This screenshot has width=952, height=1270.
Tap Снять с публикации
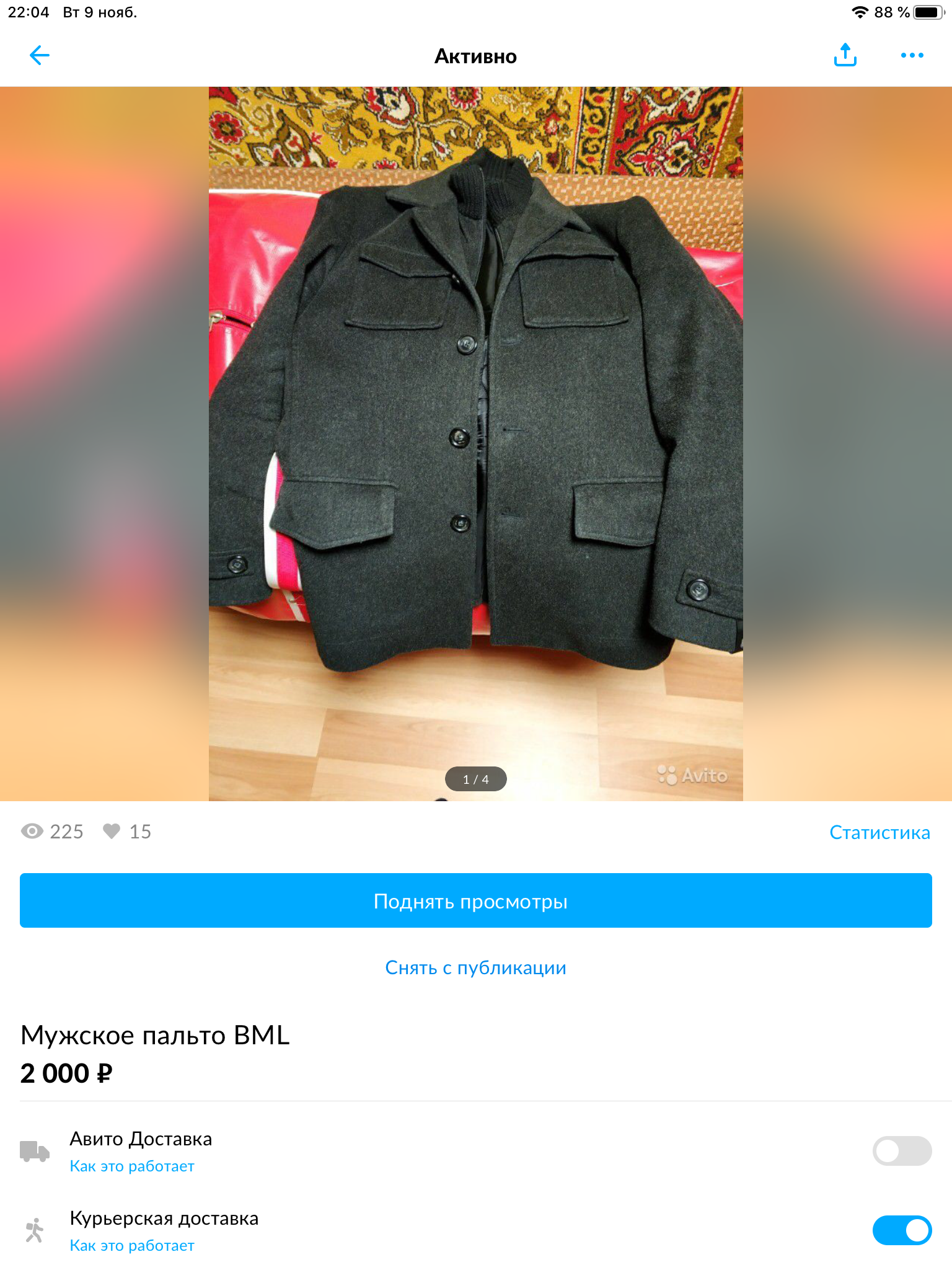pyautogui.click(x=475, y=967)
